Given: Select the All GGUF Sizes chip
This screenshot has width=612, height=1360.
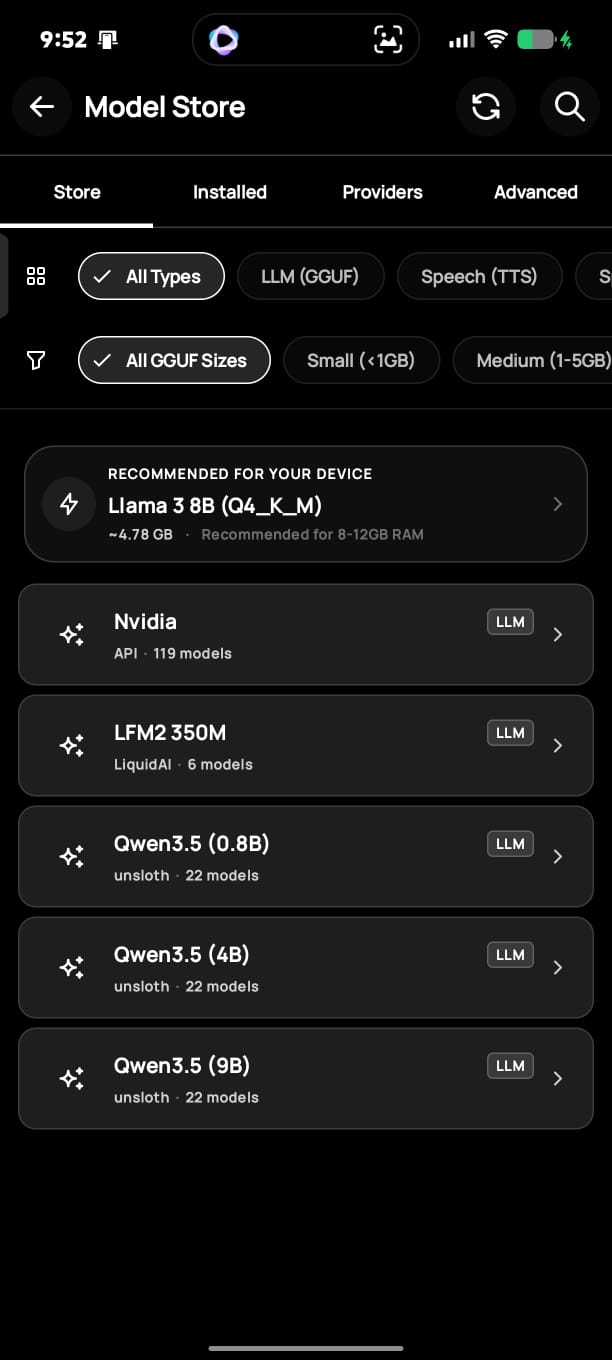Looking at the screenshot, I should 174,360.
